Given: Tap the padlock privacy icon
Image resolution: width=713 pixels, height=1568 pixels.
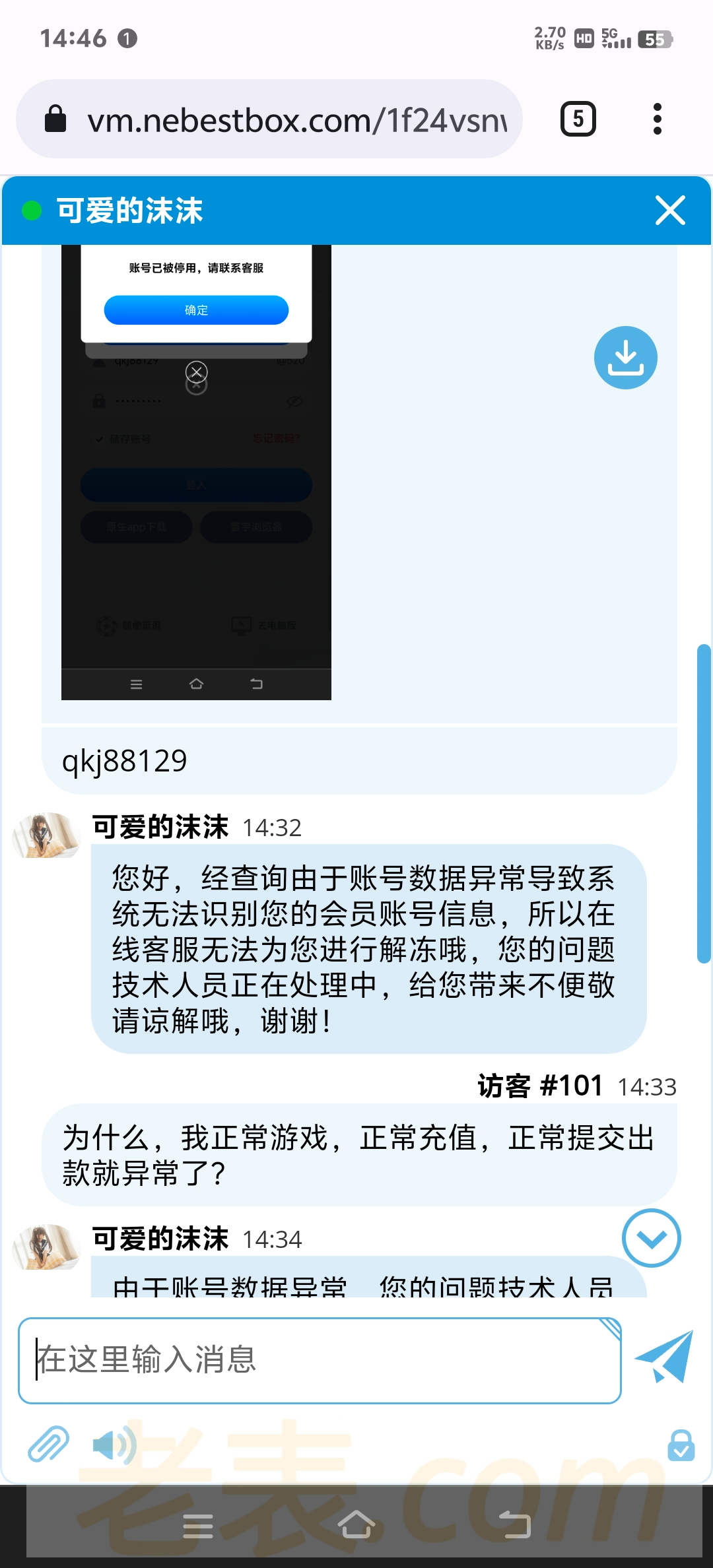Looking at the screenshot, I should coord(681,1445).
